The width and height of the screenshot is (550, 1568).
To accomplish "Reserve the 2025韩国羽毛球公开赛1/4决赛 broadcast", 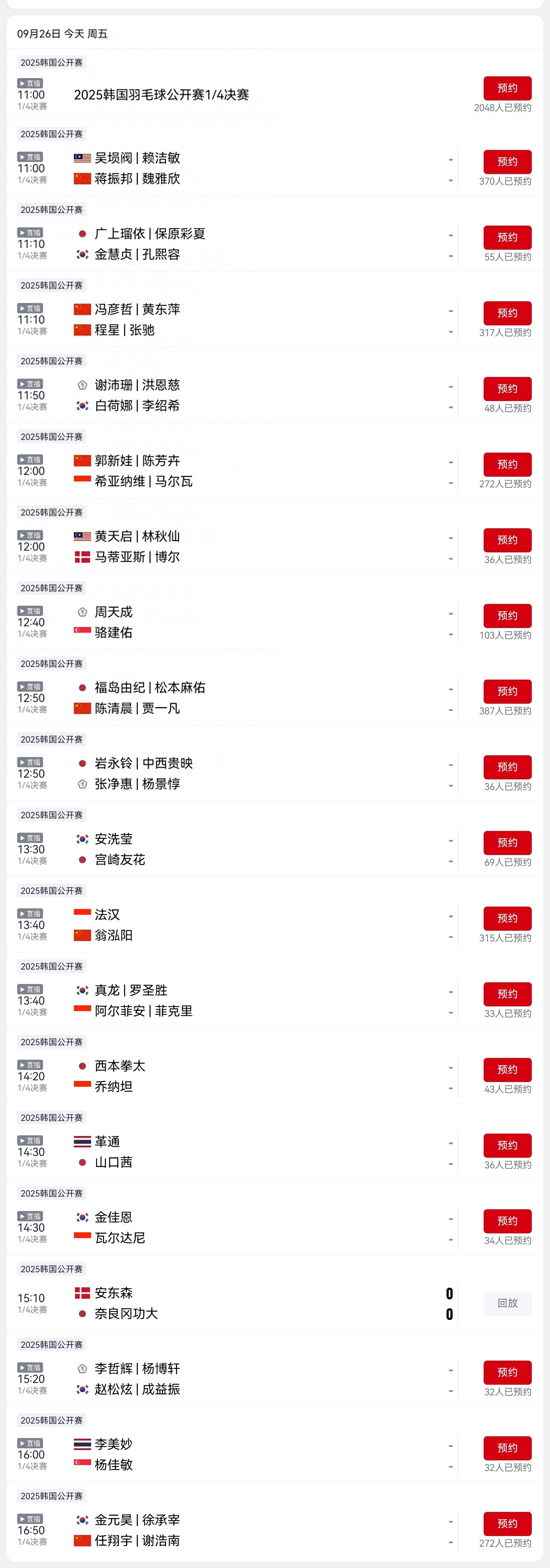I will [507, 88].
